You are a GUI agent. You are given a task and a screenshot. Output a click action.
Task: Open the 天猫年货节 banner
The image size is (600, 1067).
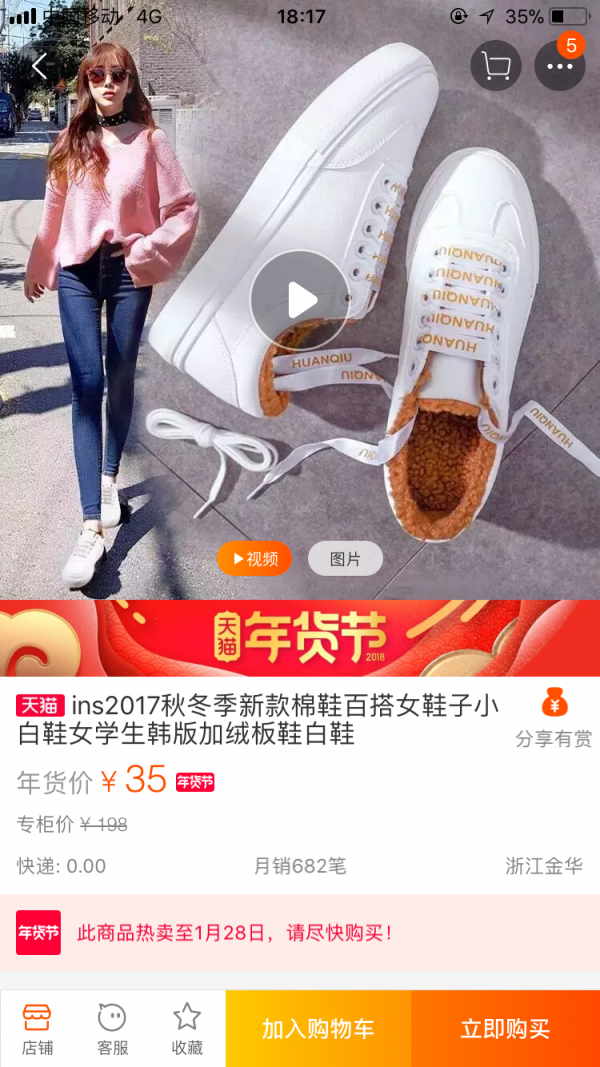pyautogui.click(x=300, y=638)
